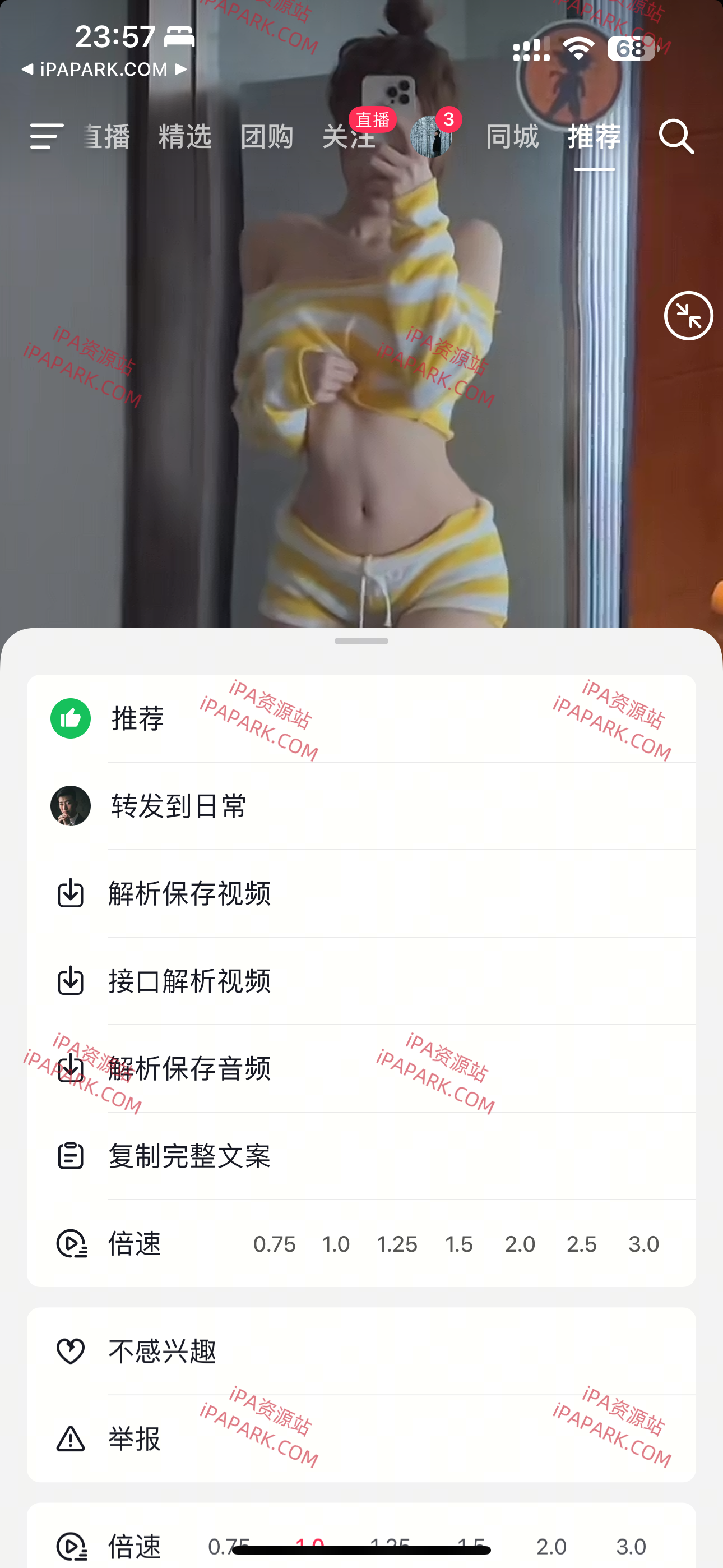Screen dimensions: 723x1568
Task: Click the copy icon beside 复制完整文案
Action: tap(71, 1156)
